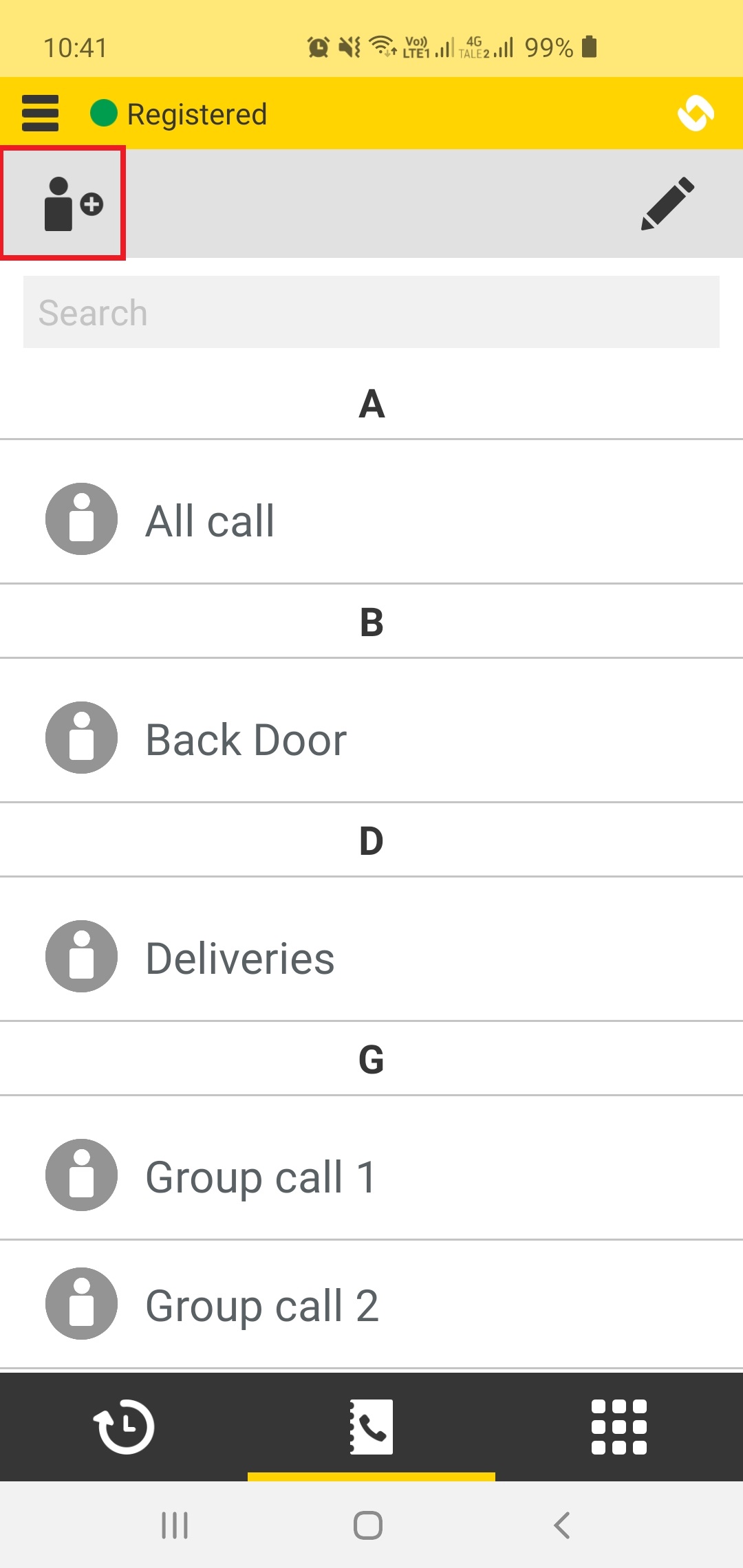Viewport: 743px width, 1568px height.
Task: Switch to the call history tab
Action: (x=124, y=1426)
